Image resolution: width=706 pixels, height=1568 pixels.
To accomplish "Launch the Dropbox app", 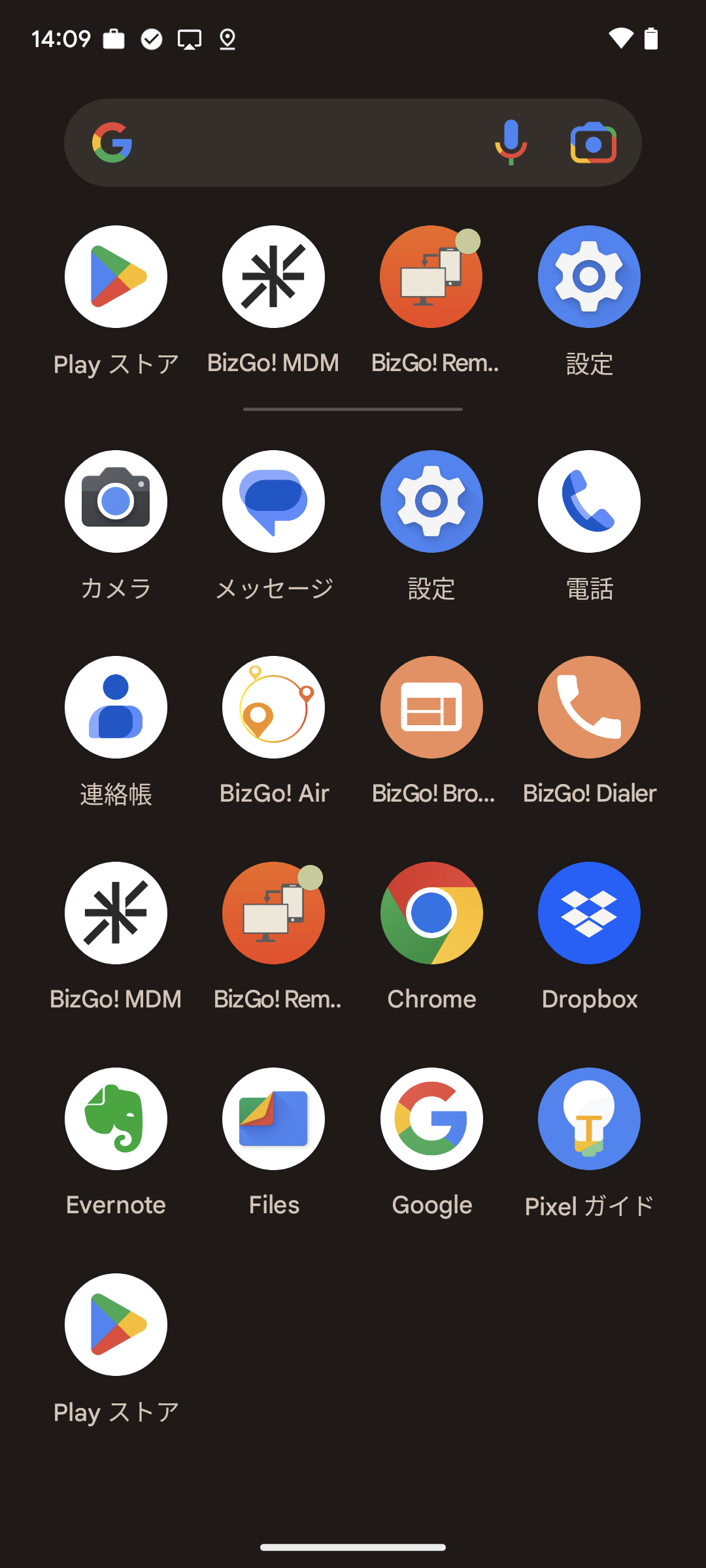I will (x=589, y=913).
